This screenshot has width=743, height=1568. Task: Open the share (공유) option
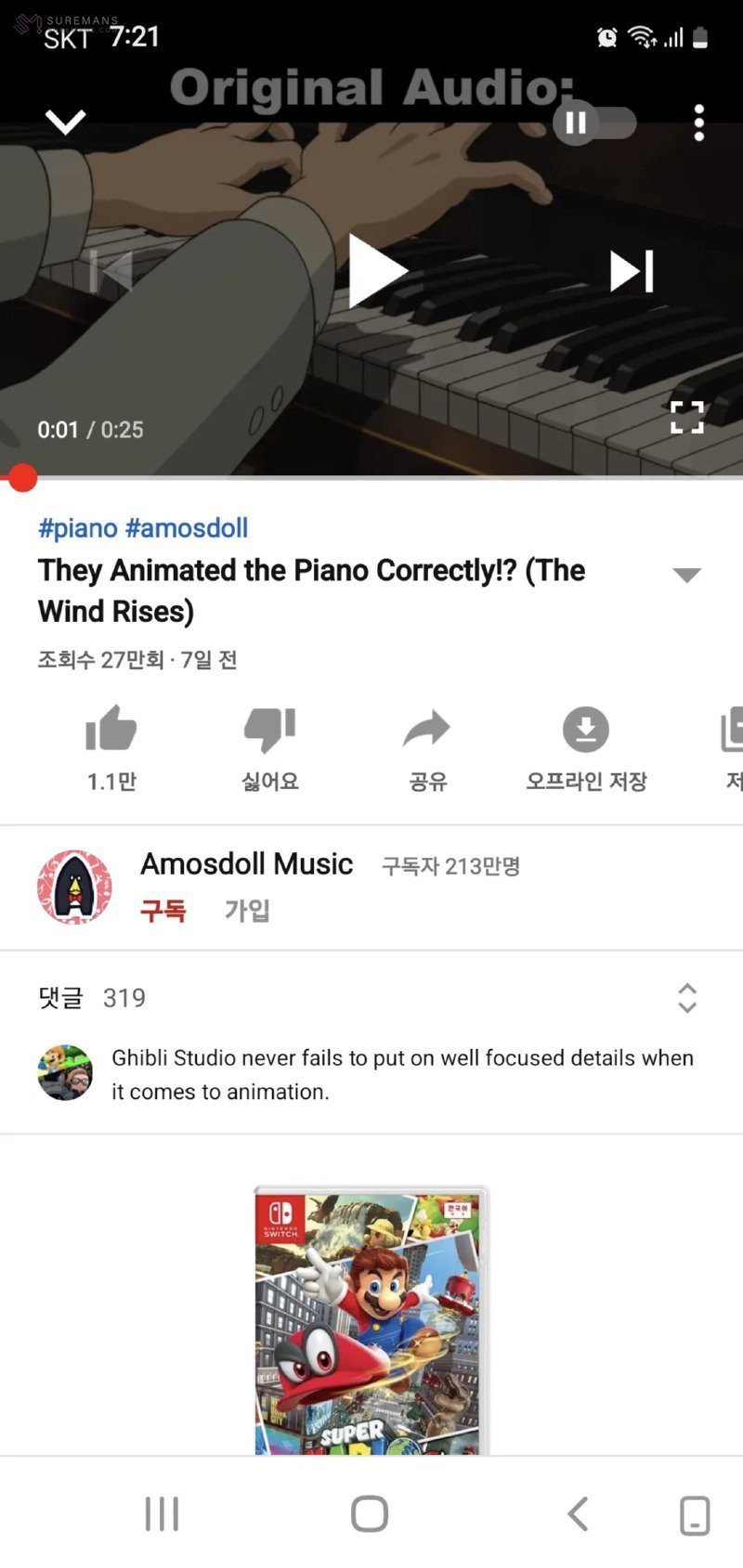click(425, 732)
